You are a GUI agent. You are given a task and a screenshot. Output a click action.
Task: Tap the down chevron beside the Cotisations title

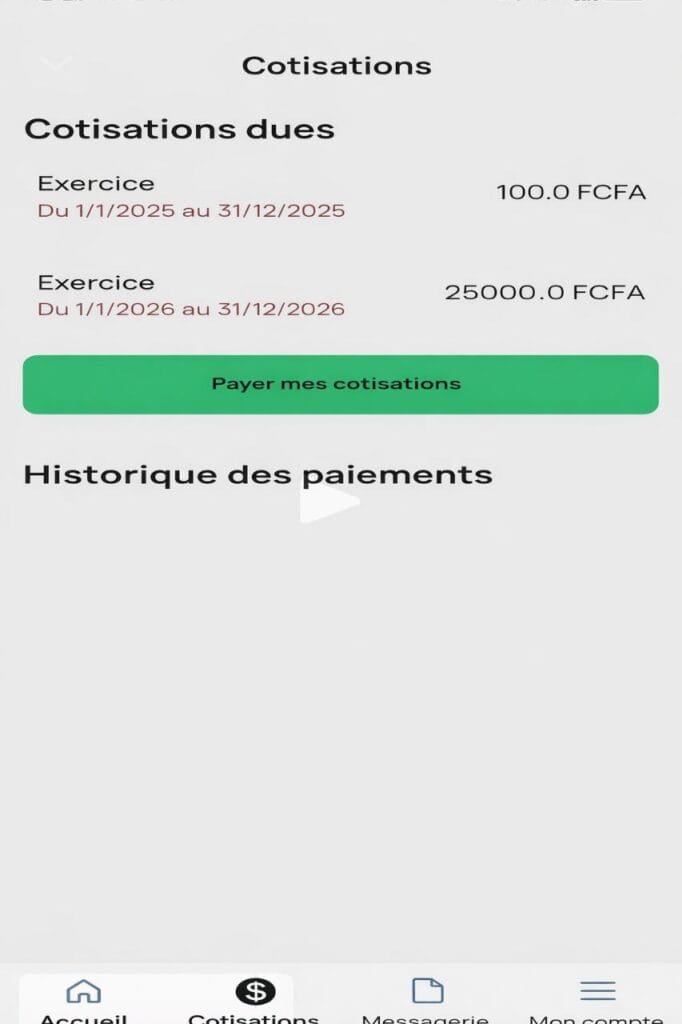57,64
